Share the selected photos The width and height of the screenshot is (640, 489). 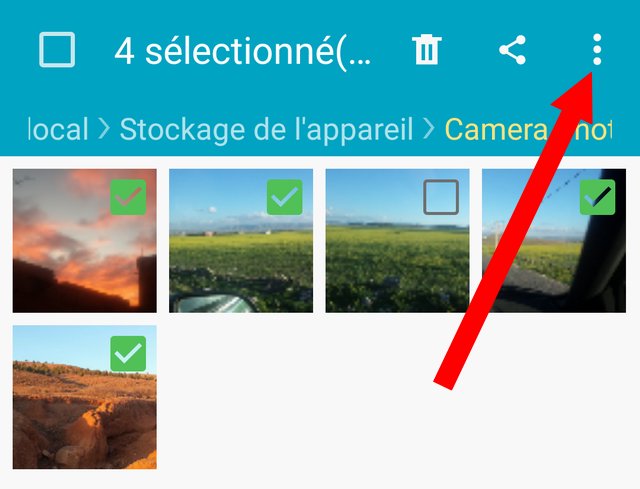click(x=512, y=49)
